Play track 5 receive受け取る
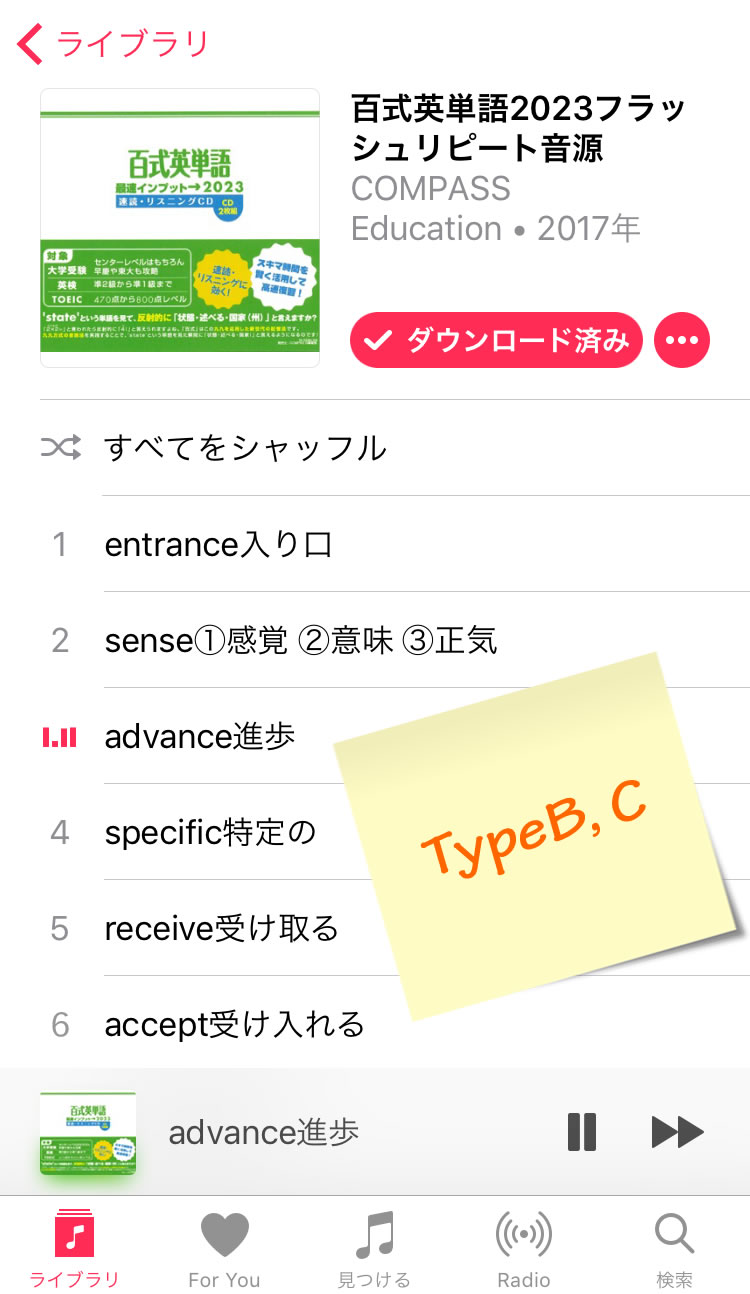The height and width of the screenshot is (1294, 750). pyautogui.click(x=222, y=929)
